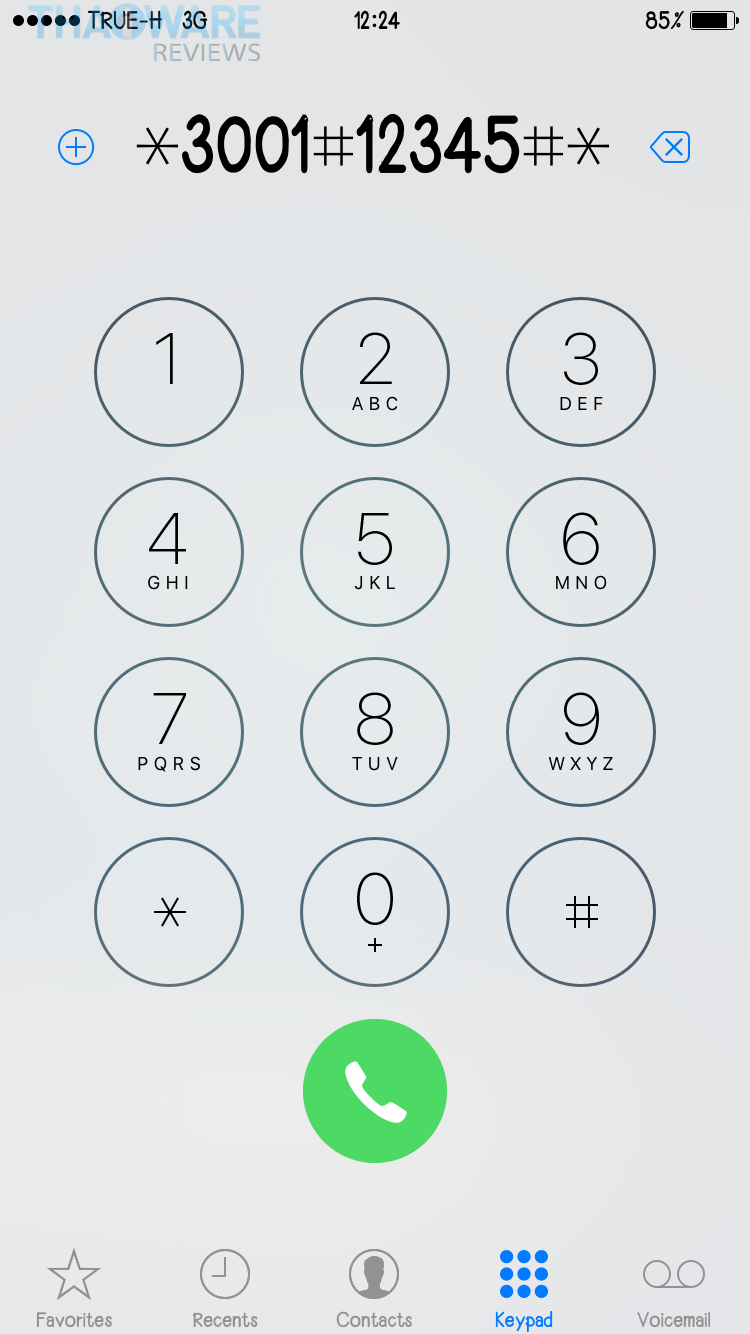Dial the digit 9 WXYZ
This screenshot has width=750, height=1334.
581,732
